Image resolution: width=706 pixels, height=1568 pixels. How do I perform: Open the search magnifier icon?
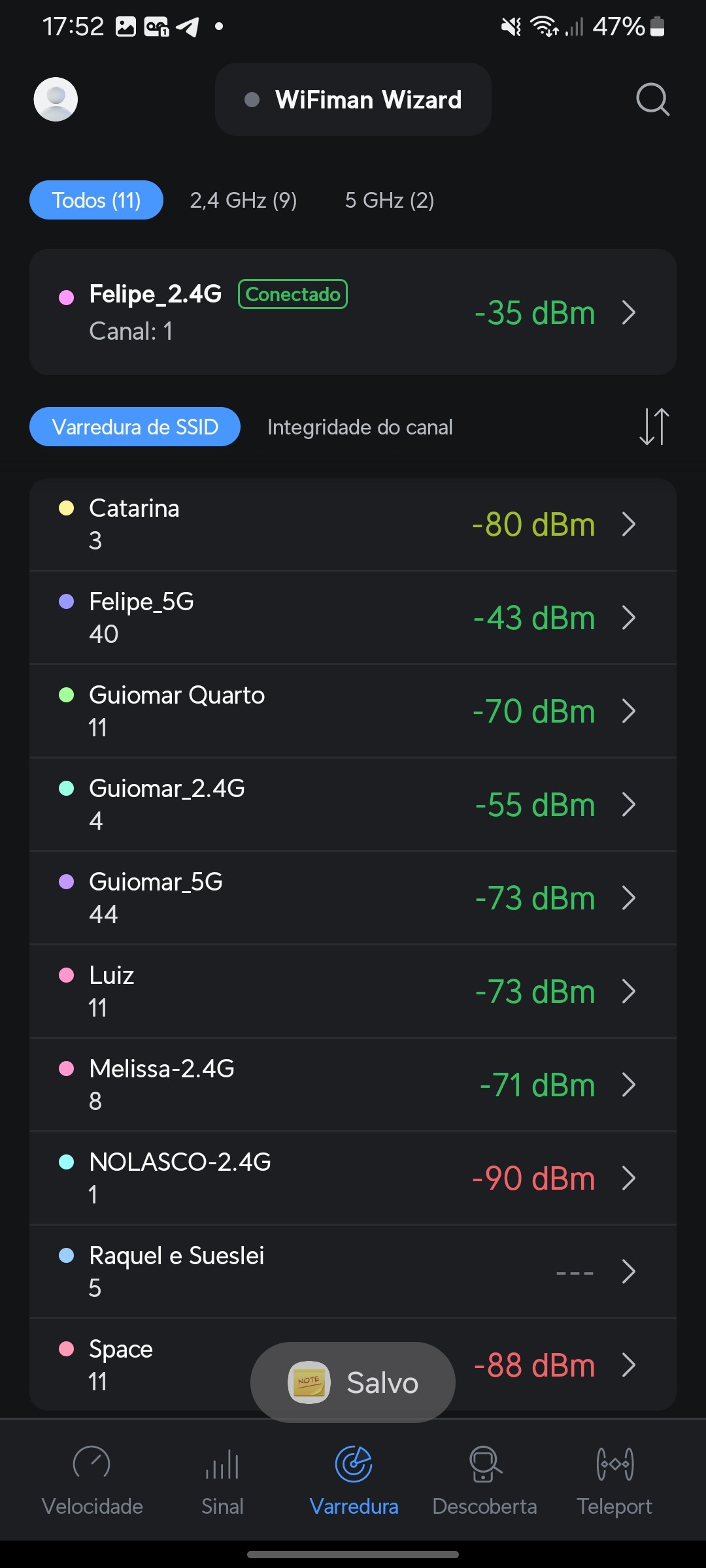pyautogui.click(x=652, y=99)
